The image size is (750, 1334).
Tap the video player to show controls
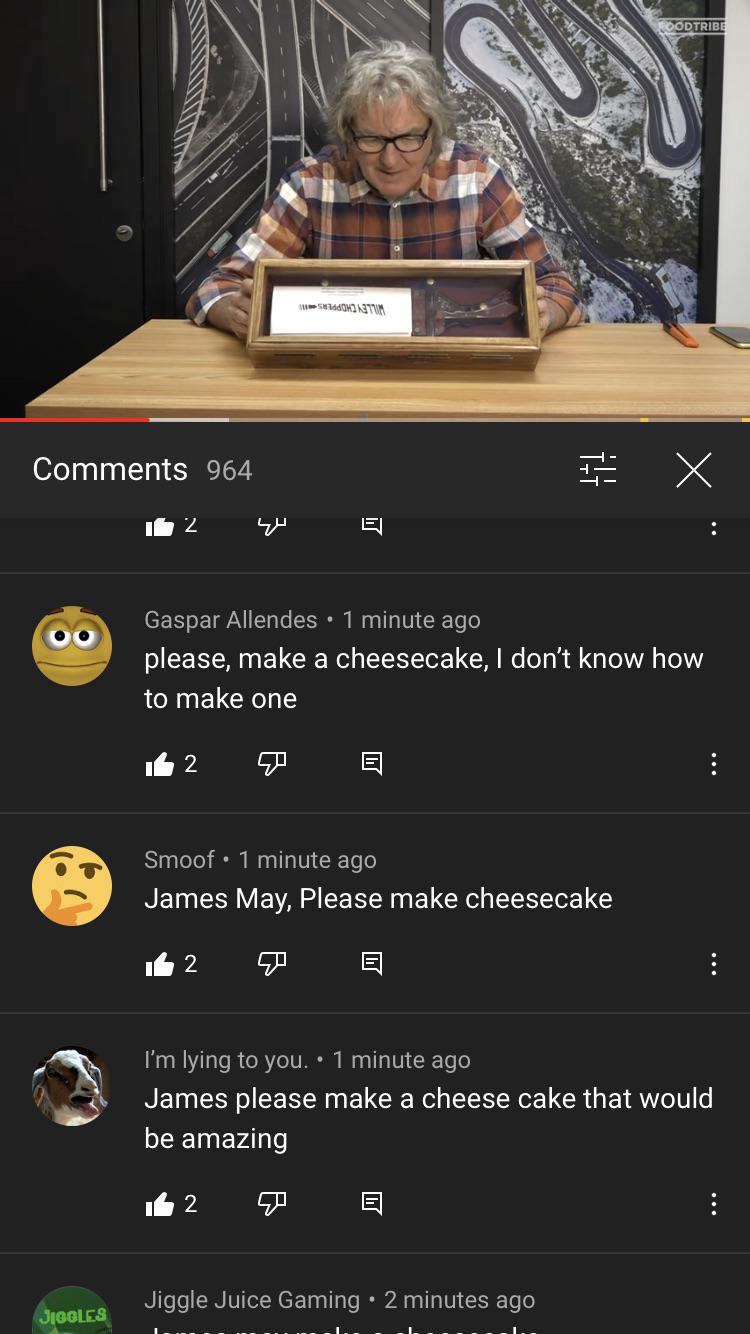(x=375, y=210)
